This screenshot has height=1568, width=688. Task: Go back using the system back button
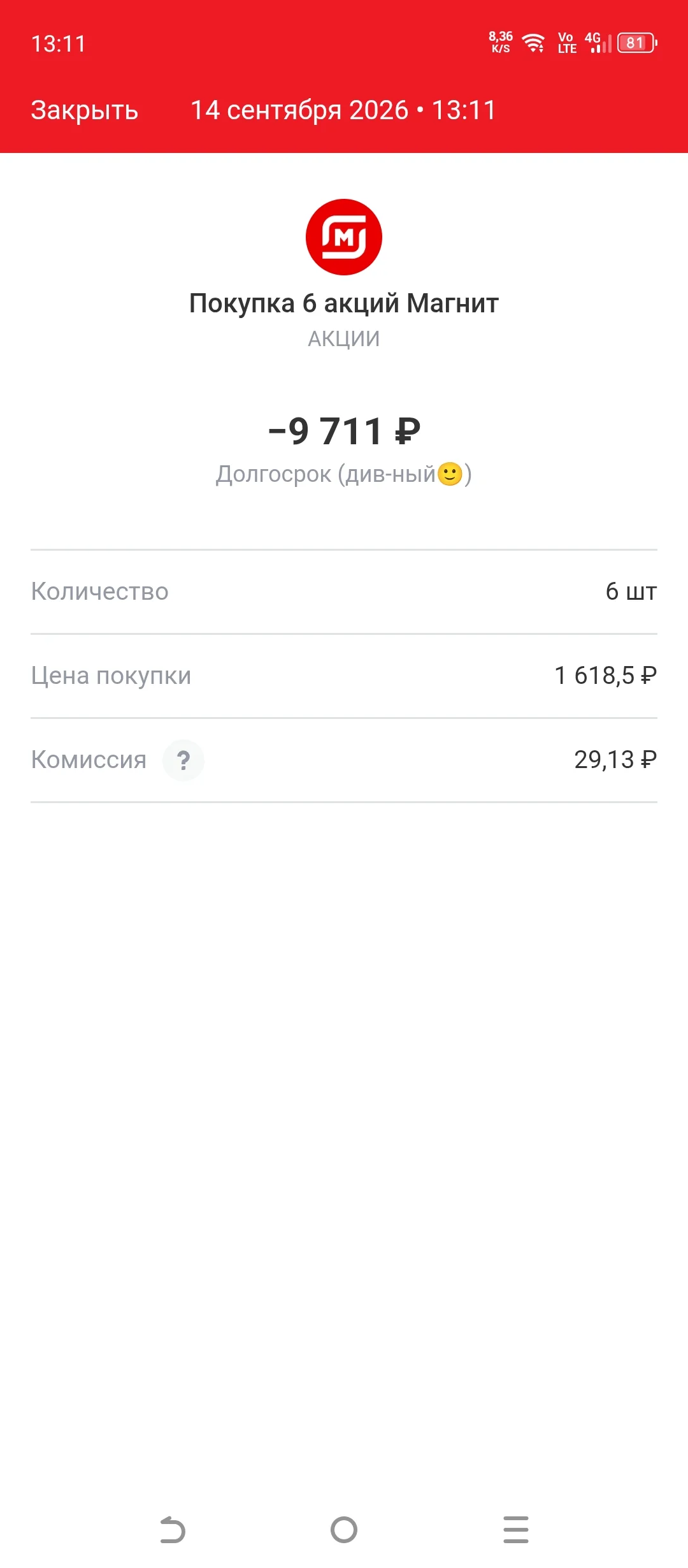point(172,1530)
